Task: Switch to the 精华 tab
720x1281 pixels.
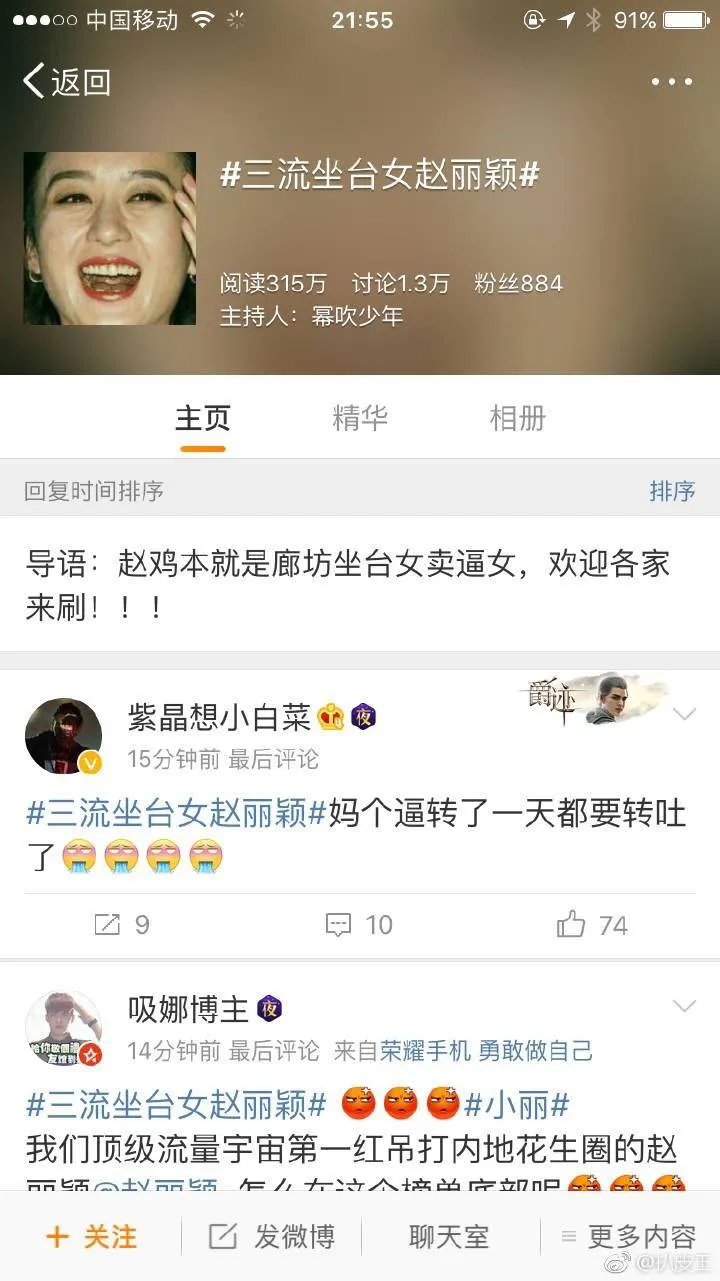Action: pyautogui.click(x=360, y=418)
